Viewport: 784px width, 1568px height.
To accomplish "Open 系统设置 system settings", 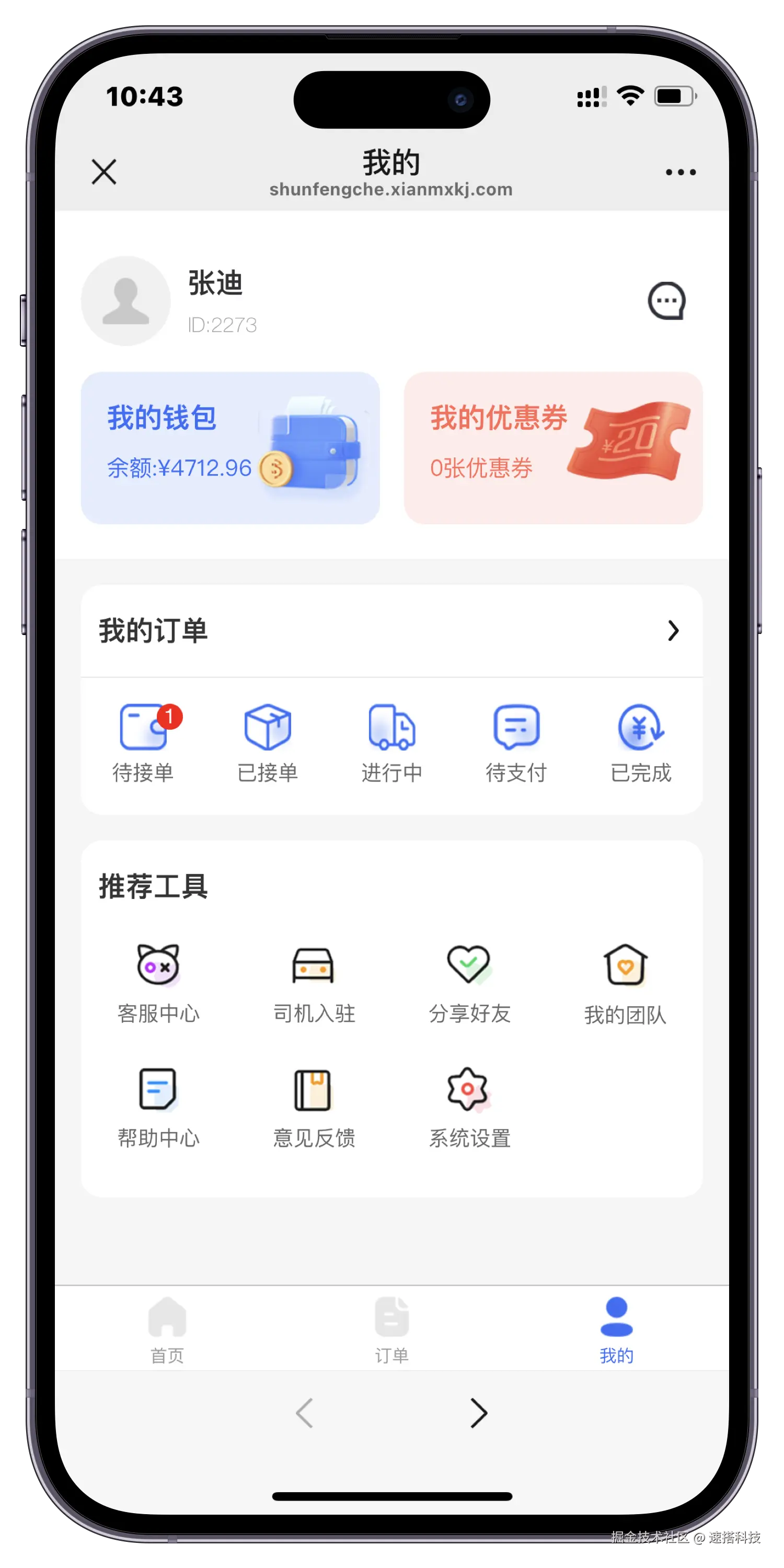I will (x=469, y=1106).
